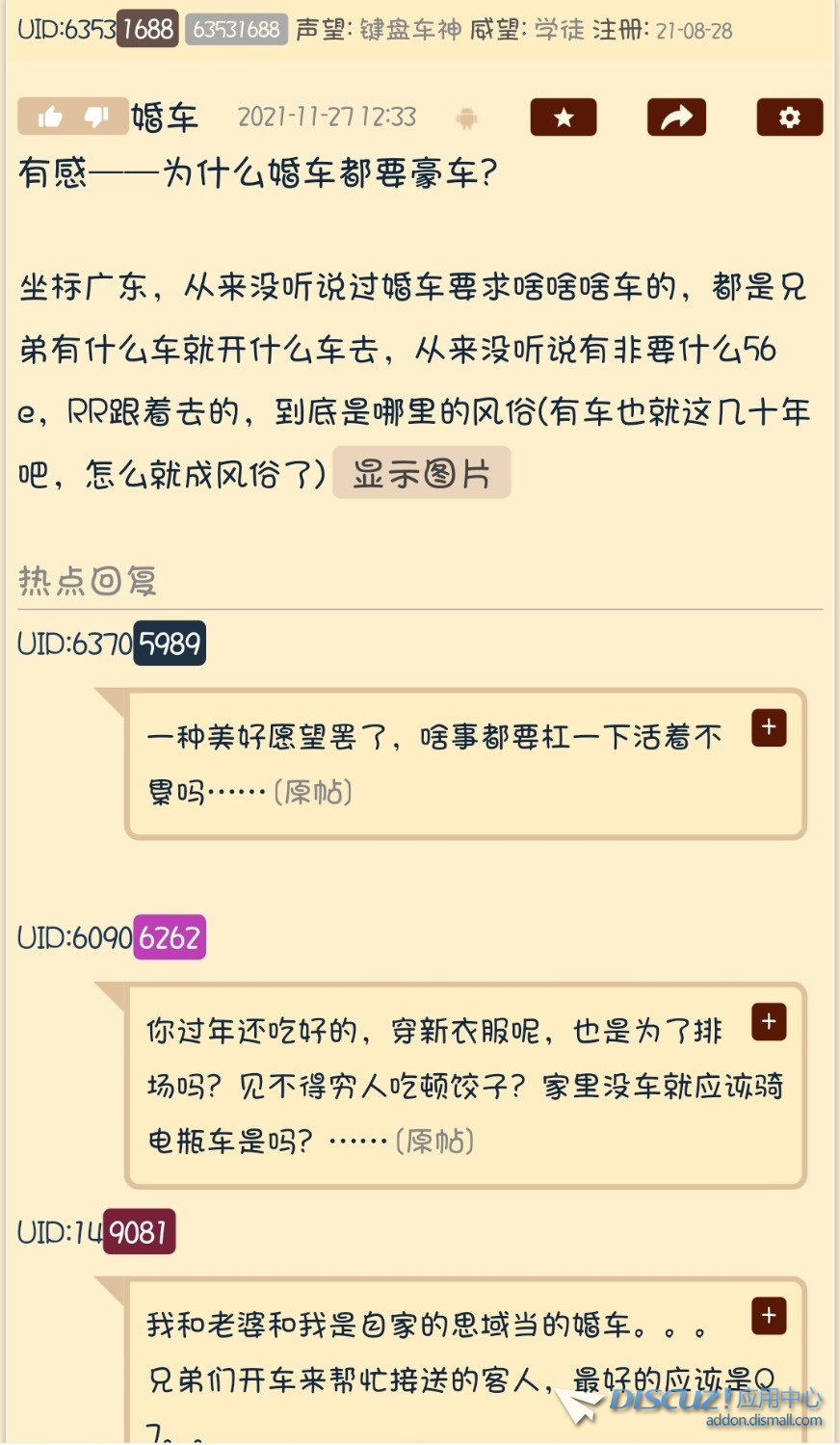
Task: Share this post via arrow icon
Action: [676, 118]
